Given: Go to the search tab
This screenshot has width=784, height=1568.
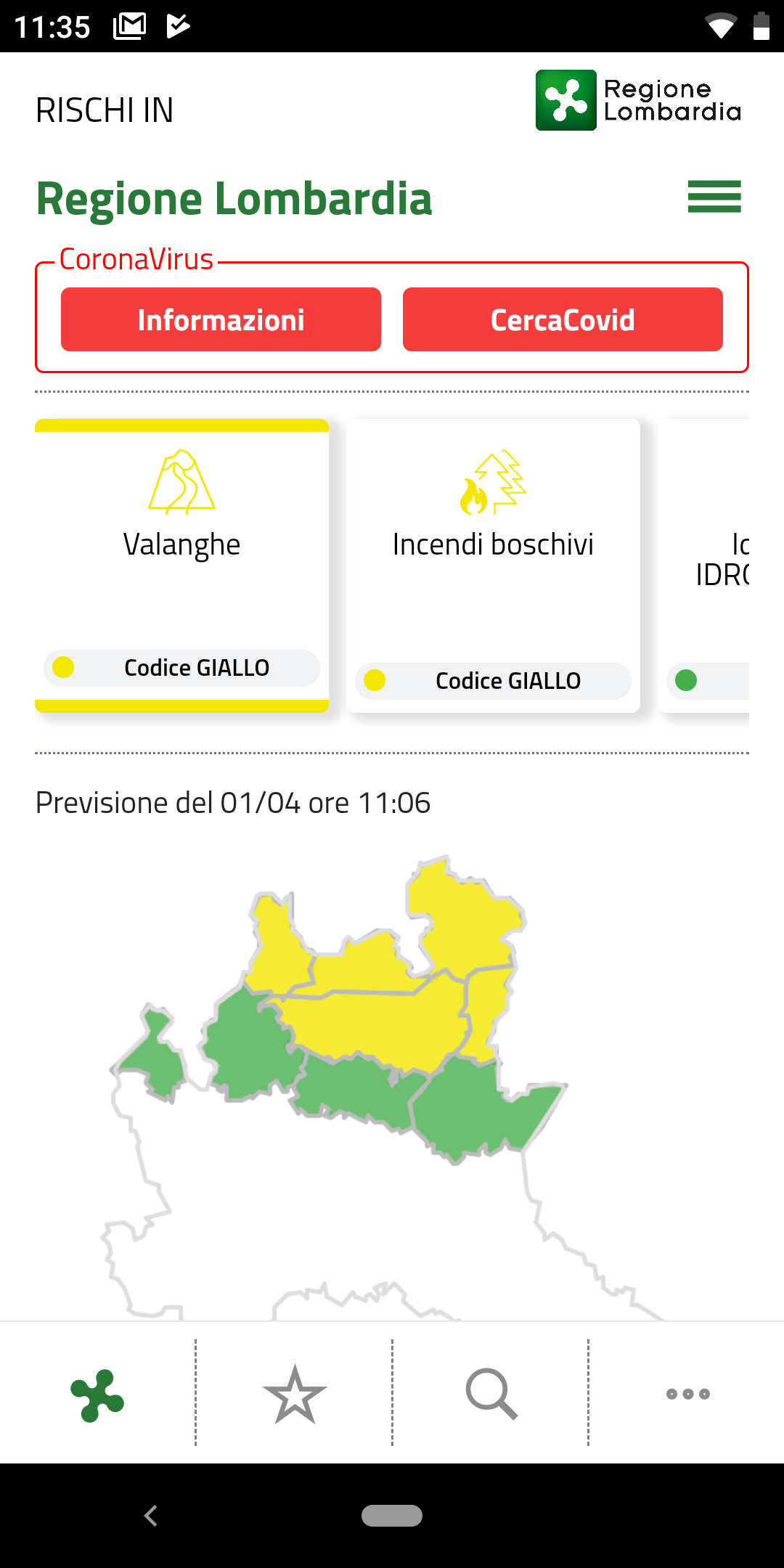Looking at the screenshot, I should [491, 1394].
